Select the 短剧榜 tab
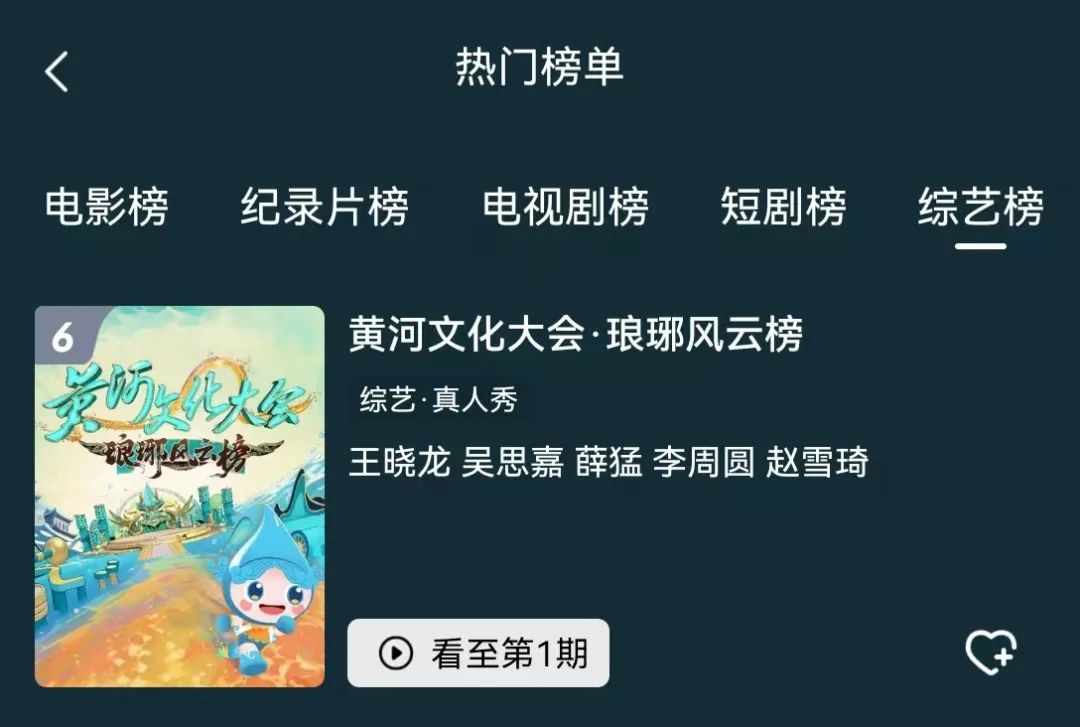Screen dimensions: 1080x727 pyautogui.click(x=784, y=208)
